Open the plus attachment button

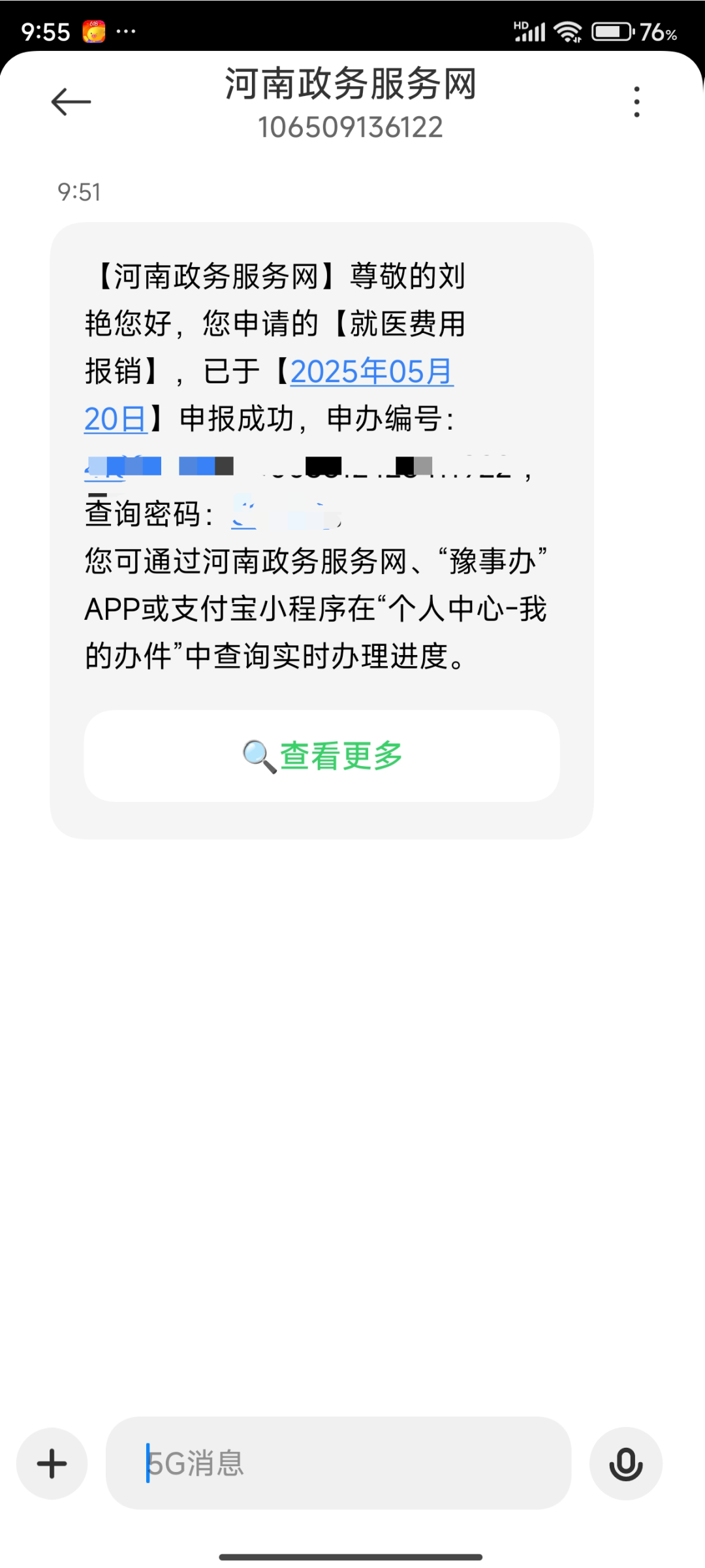52,1463
